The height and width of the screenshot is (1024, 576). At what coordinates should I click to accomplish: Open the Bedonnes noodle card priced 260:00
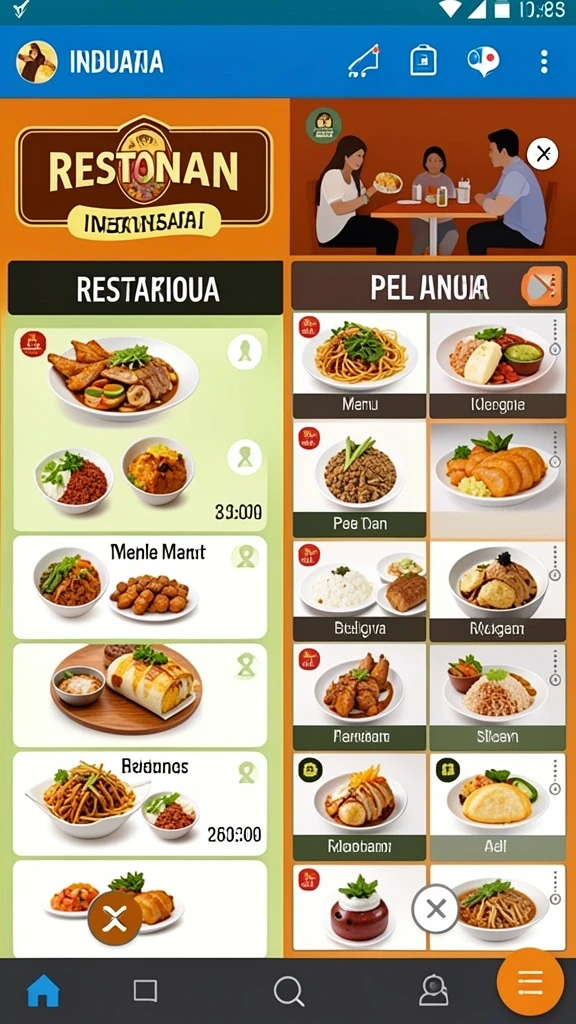(x=140, y=803)
